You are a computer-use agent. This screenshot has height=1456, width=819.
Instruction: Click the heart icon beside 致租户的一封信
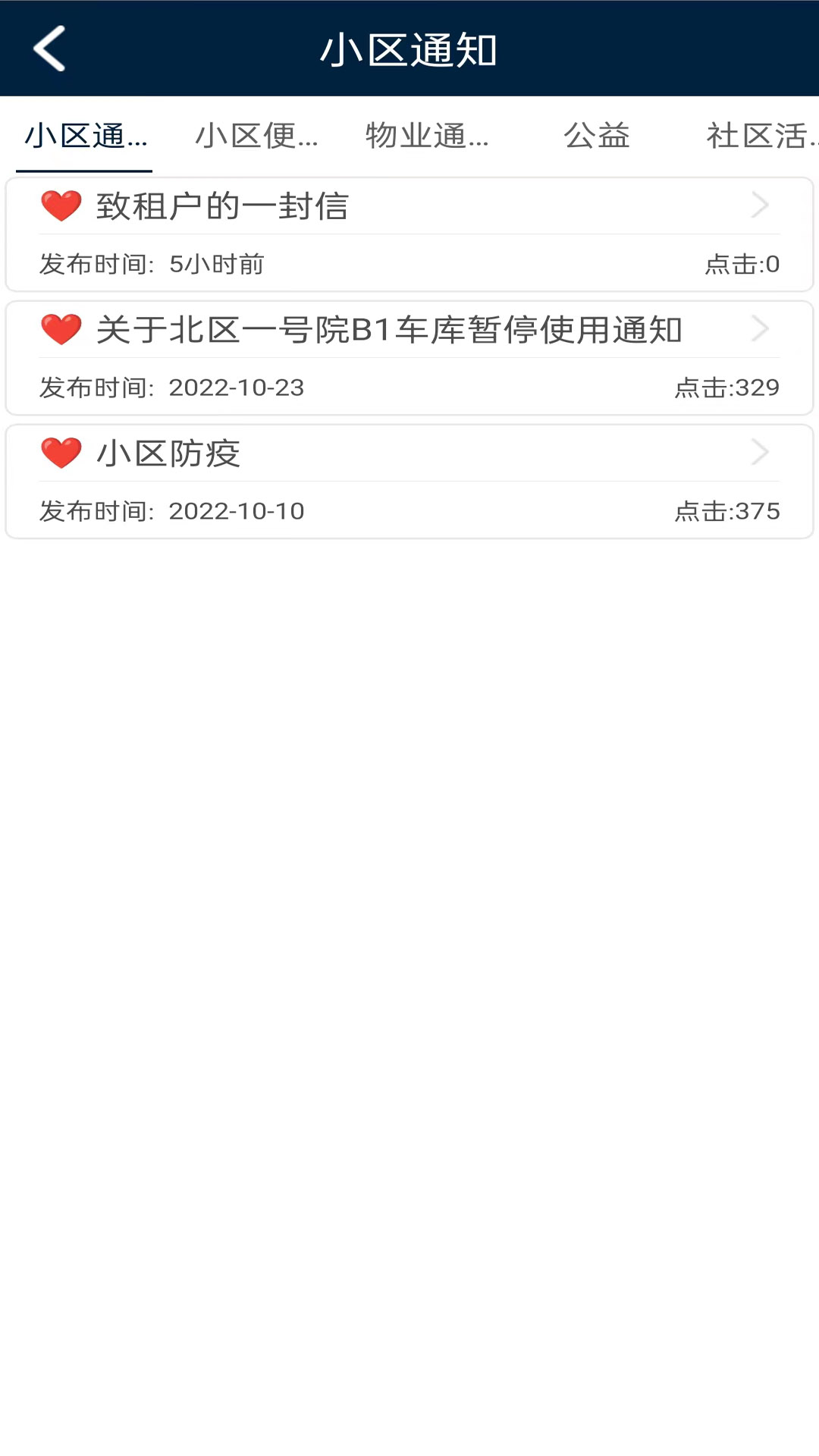pos(61,206)
